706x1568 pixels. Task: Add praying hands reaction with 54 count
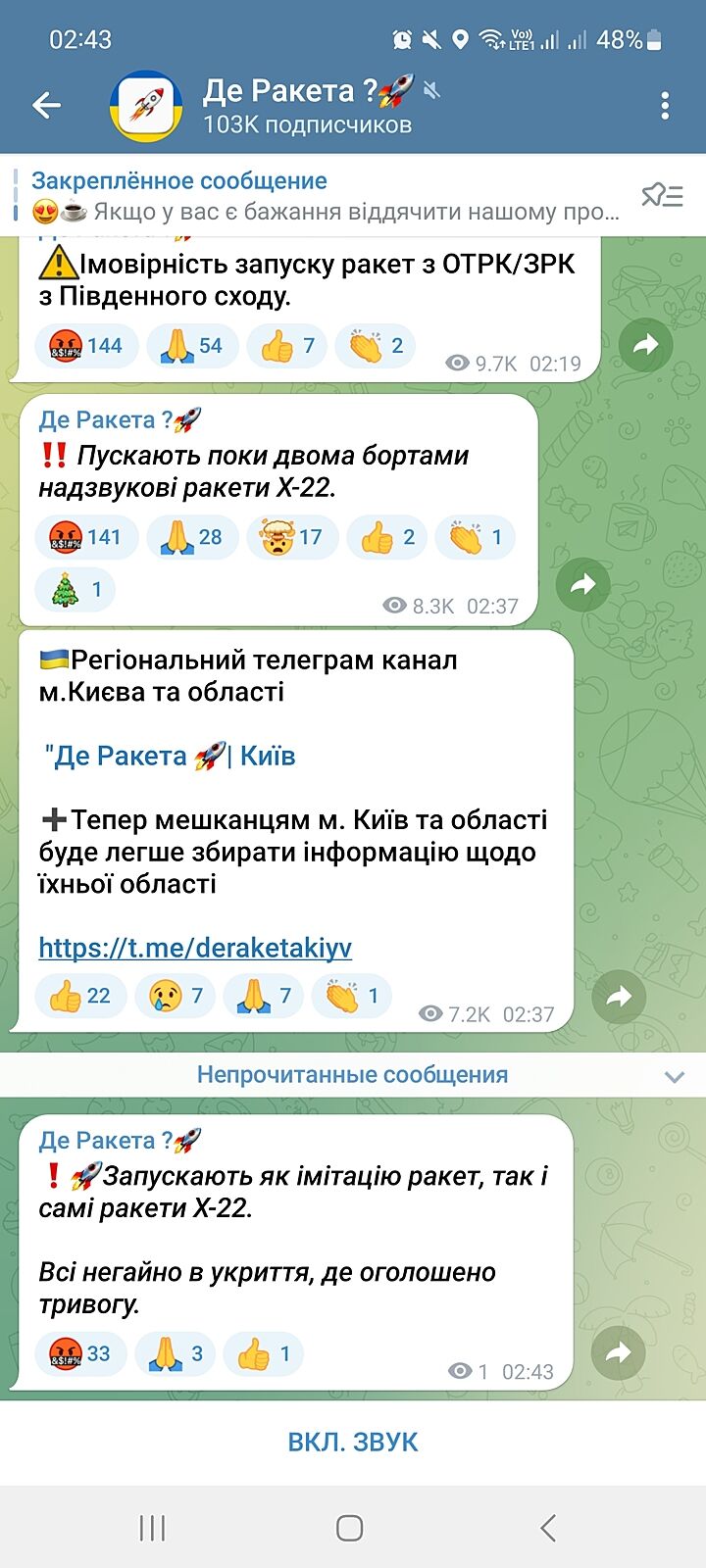(192, 346)
